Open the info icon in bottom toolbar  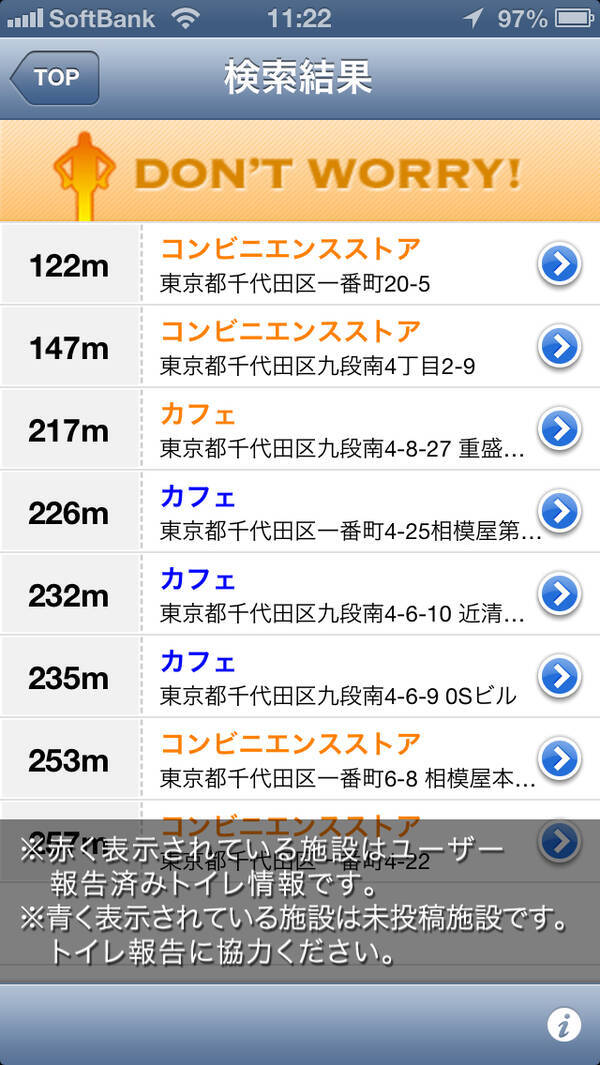pyautogui.click(x=564, y=1025)
